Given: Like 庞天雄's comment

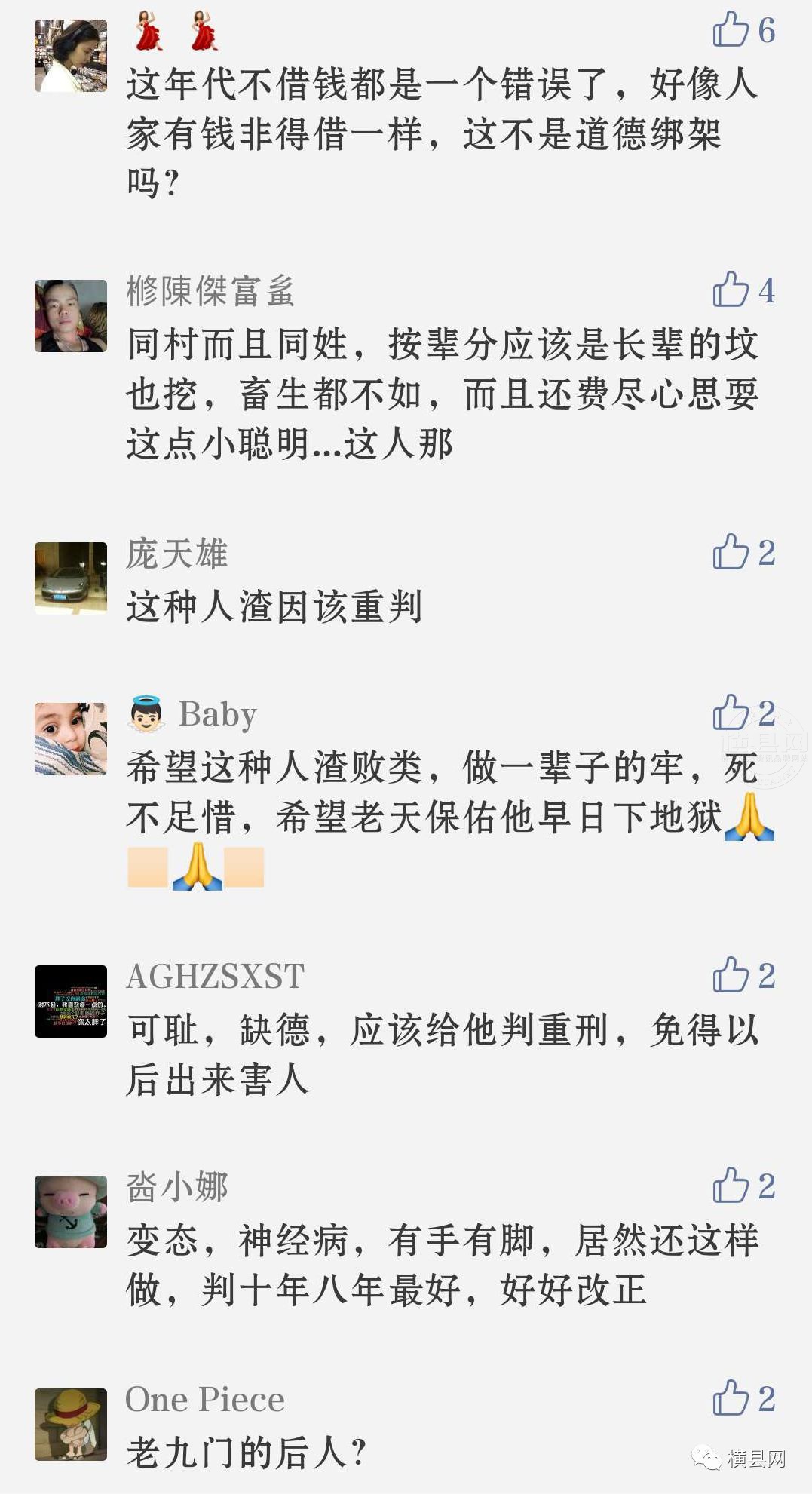Looking at the screenshot, I should (x=730, y=552).
